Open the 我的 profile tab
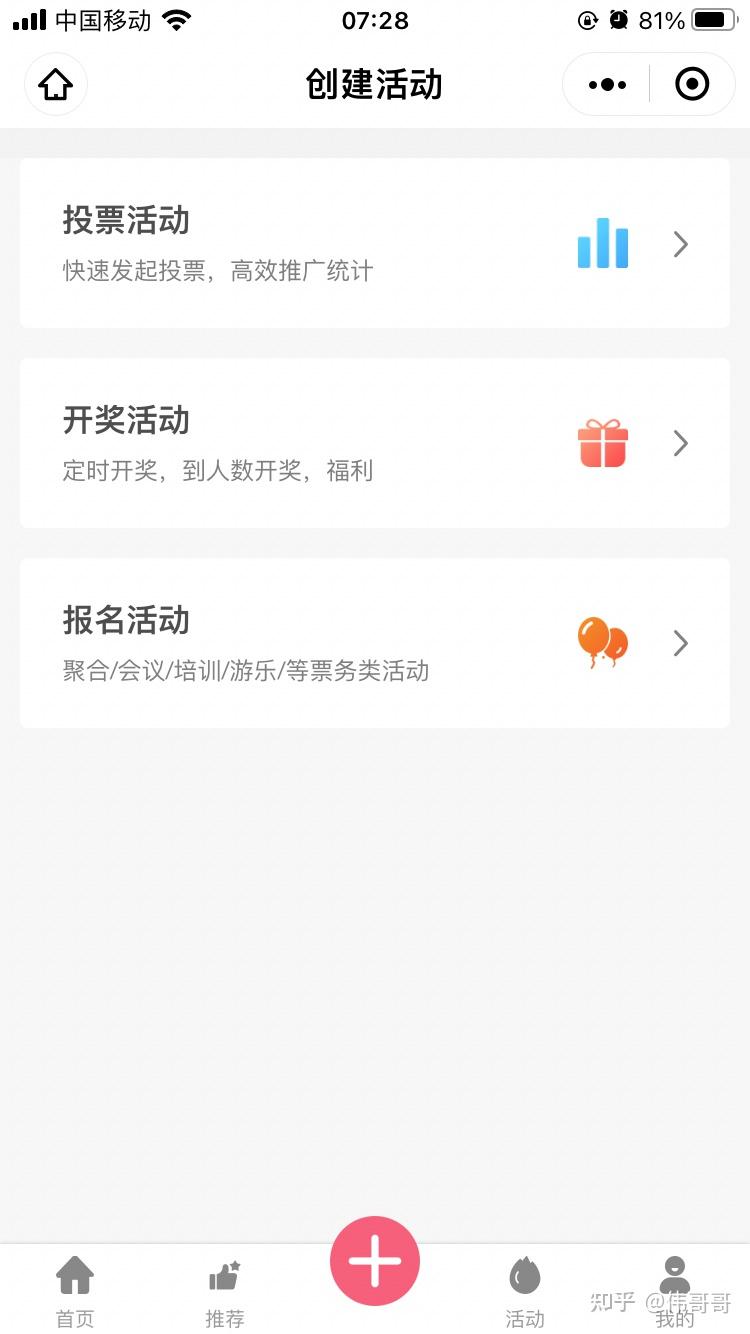The width and height of the screenshot is (750, 1334). point(675,1291)
